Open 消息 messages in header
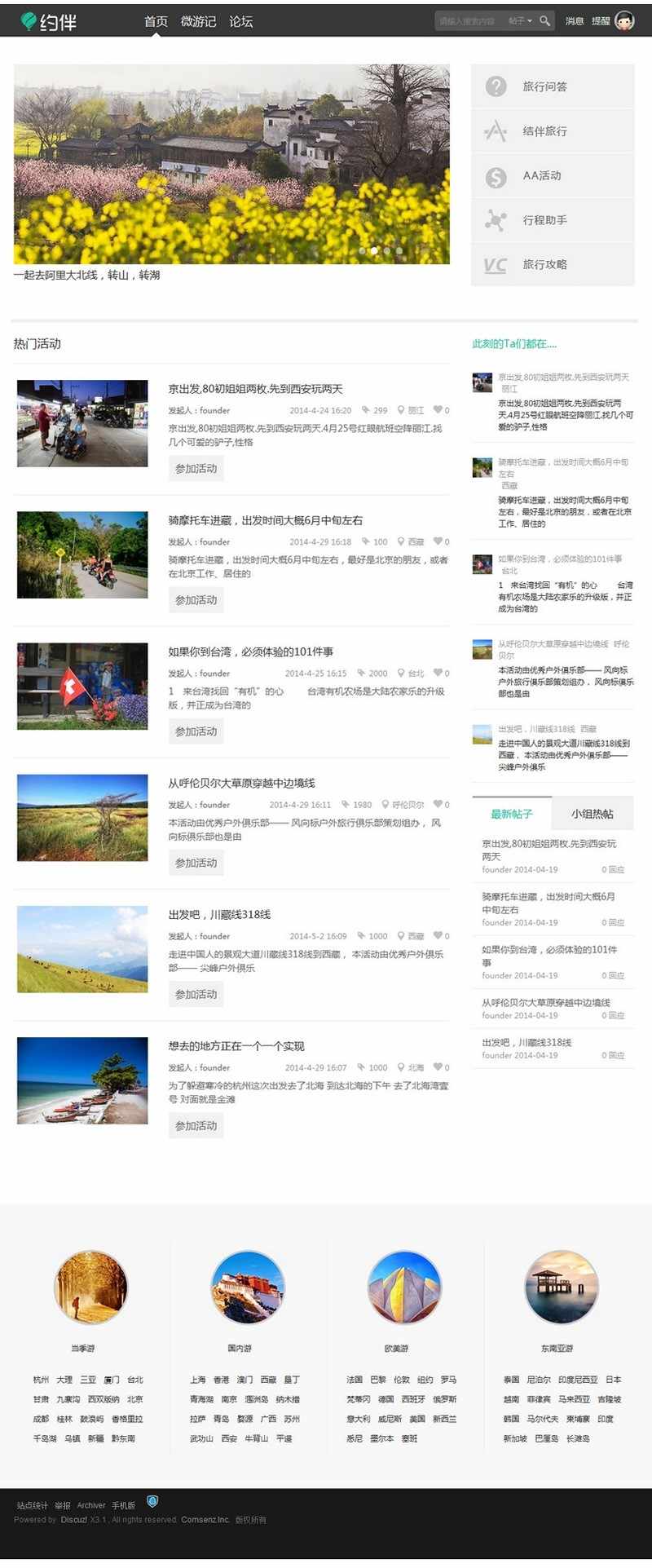 (575, 21)
